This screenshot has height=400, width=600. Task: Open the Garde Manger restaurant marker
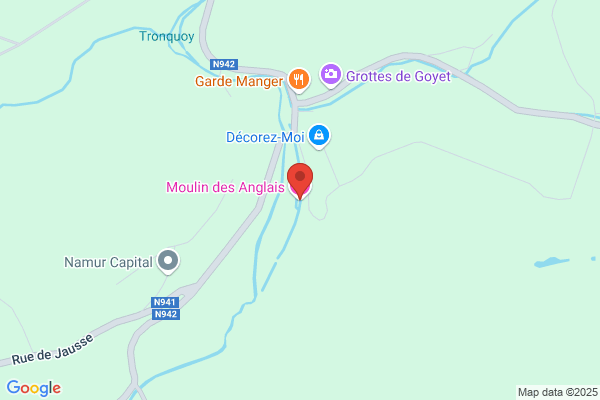[299, 80]
